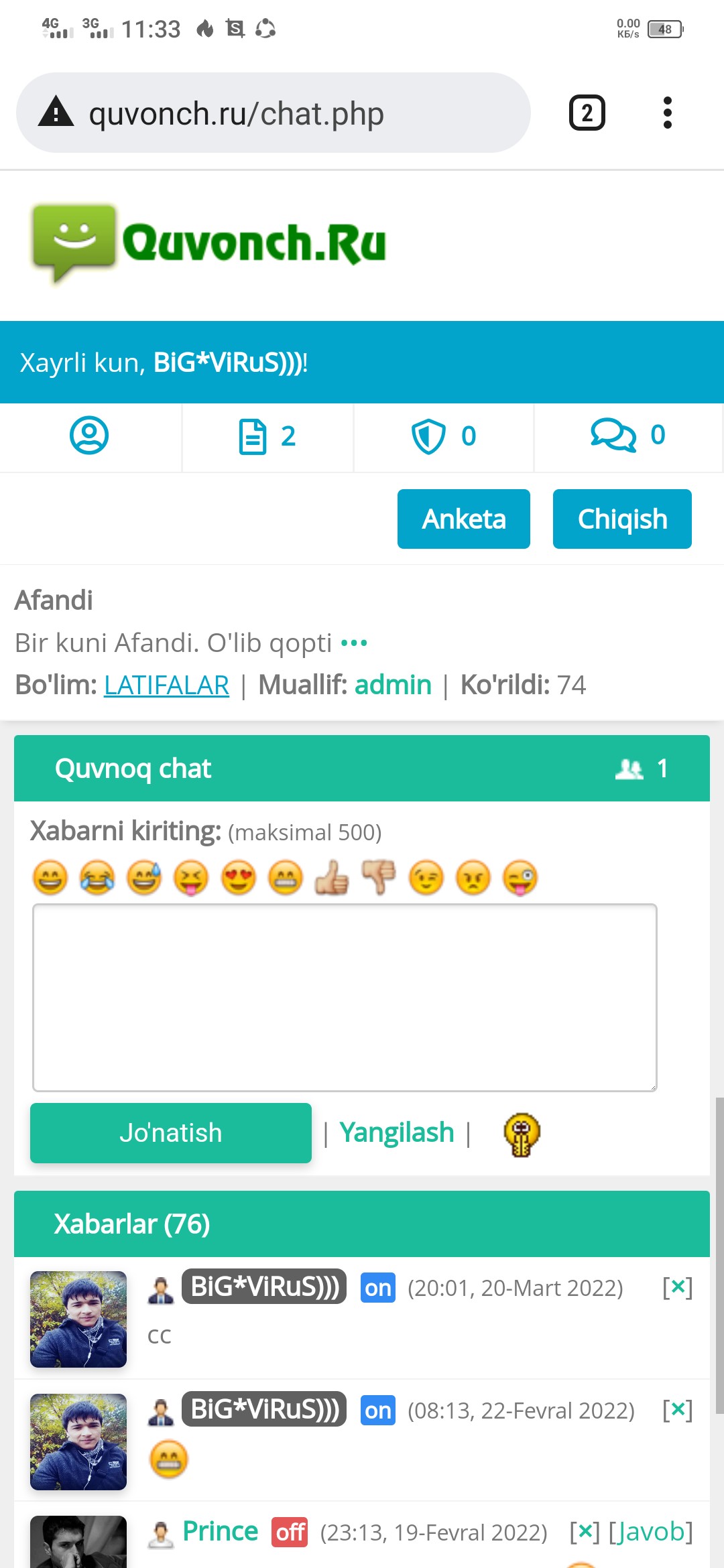
Task: Insert the heart-eyes smiley
Action: (x=239, y=878)
